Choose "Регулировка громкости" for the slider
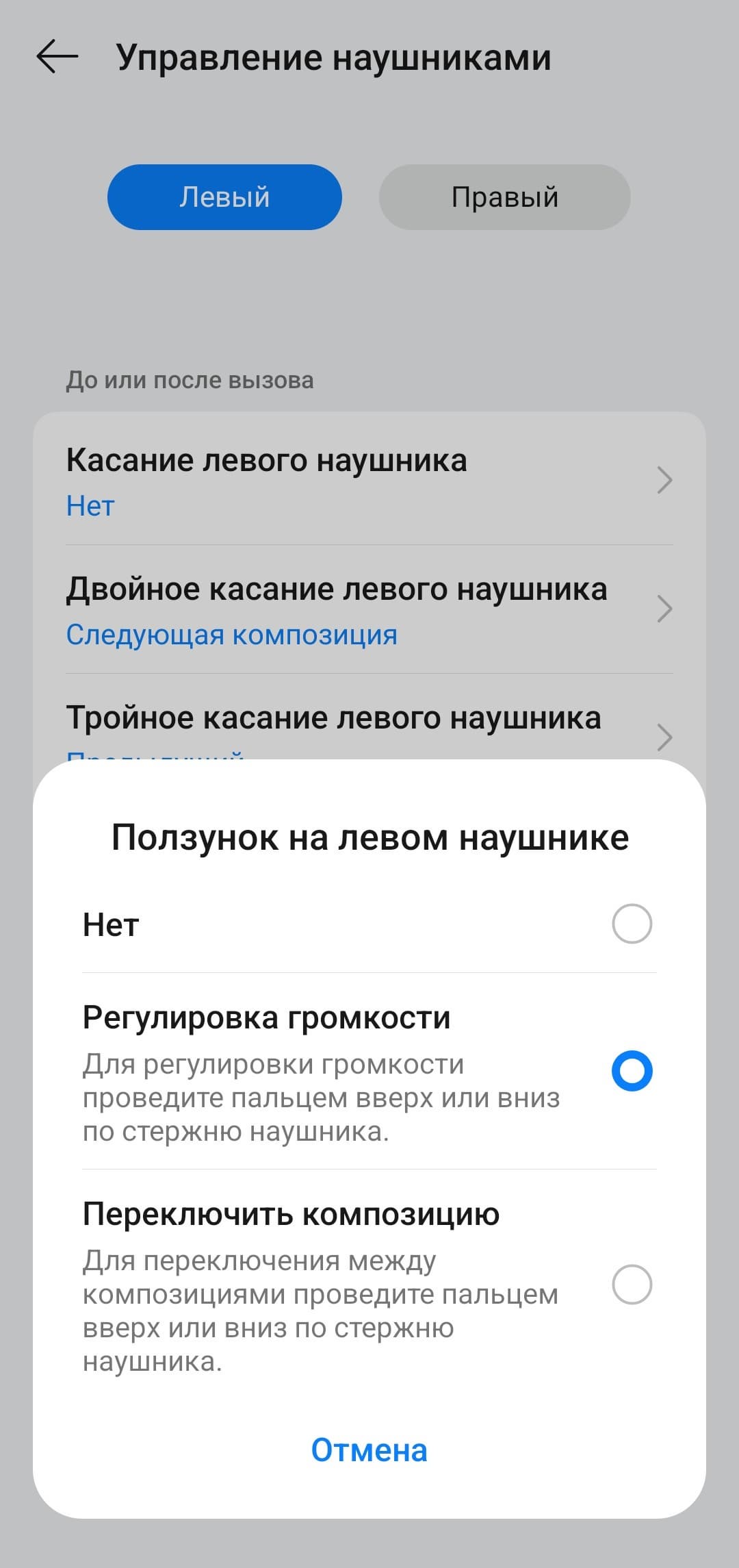 click(x=632, y=1071)
